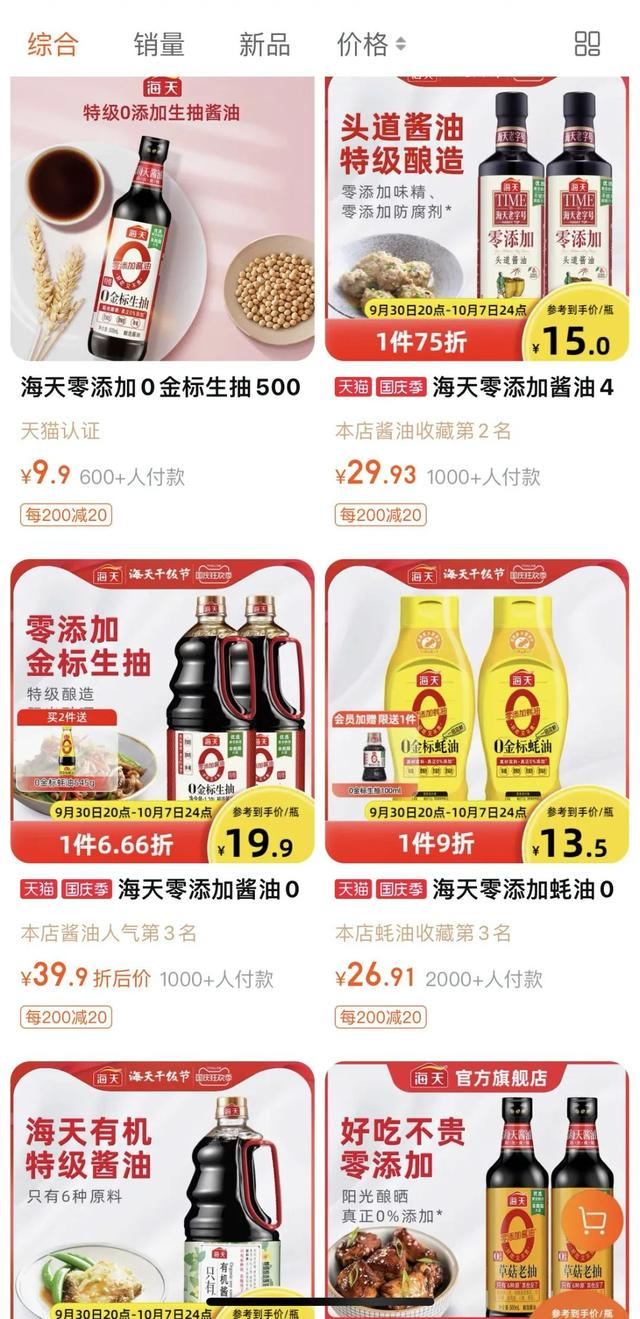Open the 好吃不贵零添加 草菇老抽 card
Viewport: 640px width, 1319px height.
[x=450, y=1190]
